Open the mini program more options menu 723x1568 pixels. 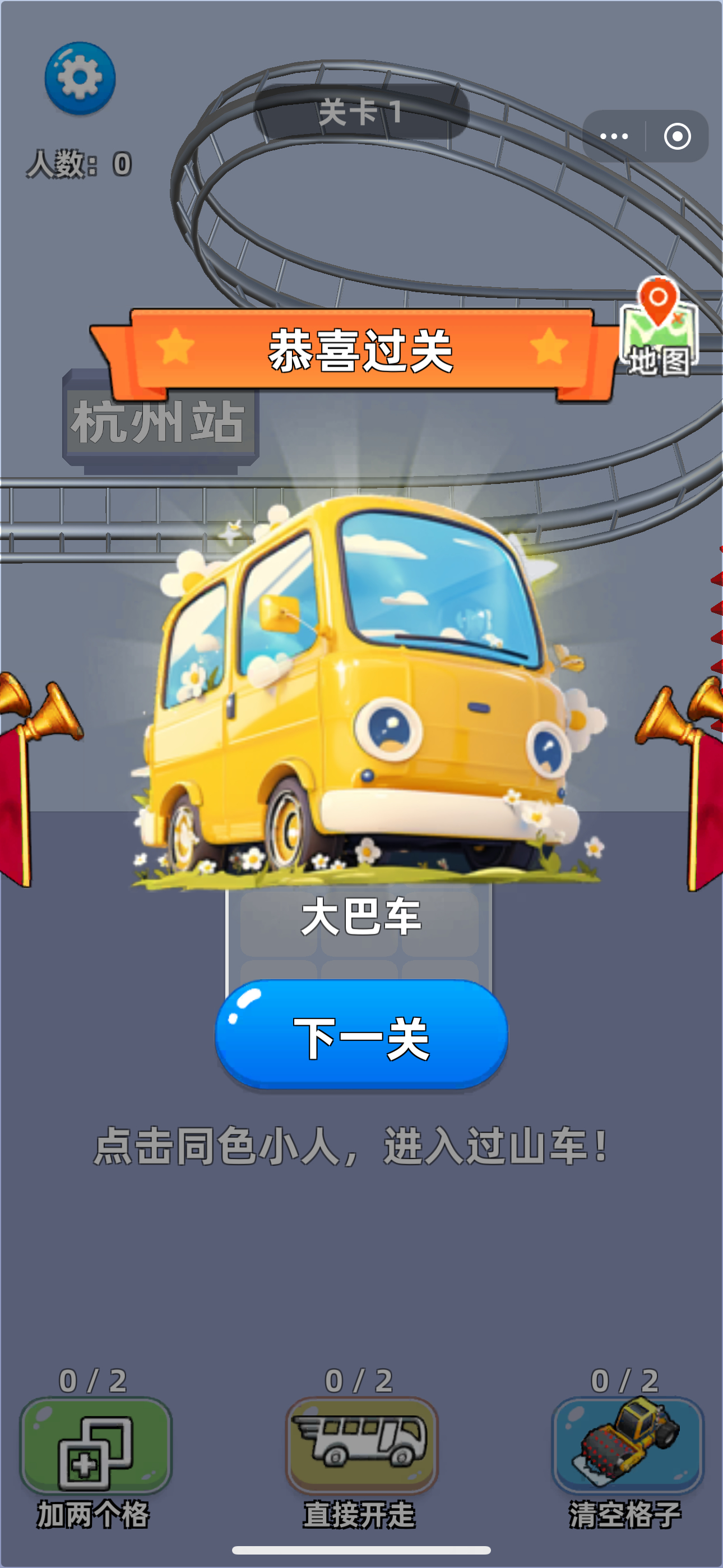tap(614, 136)
